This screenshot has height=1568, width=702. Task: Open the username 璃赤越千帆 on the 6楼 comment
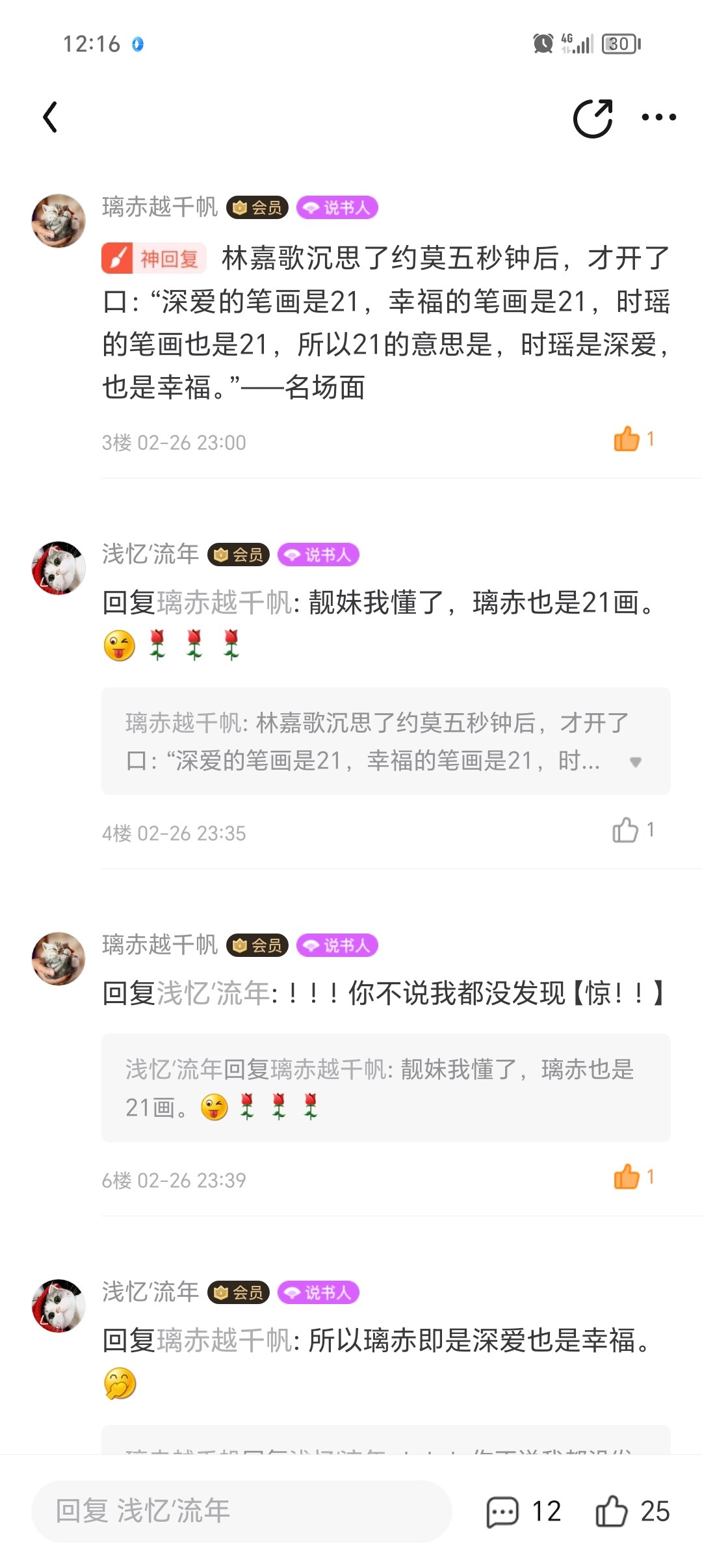pos(160,945)
